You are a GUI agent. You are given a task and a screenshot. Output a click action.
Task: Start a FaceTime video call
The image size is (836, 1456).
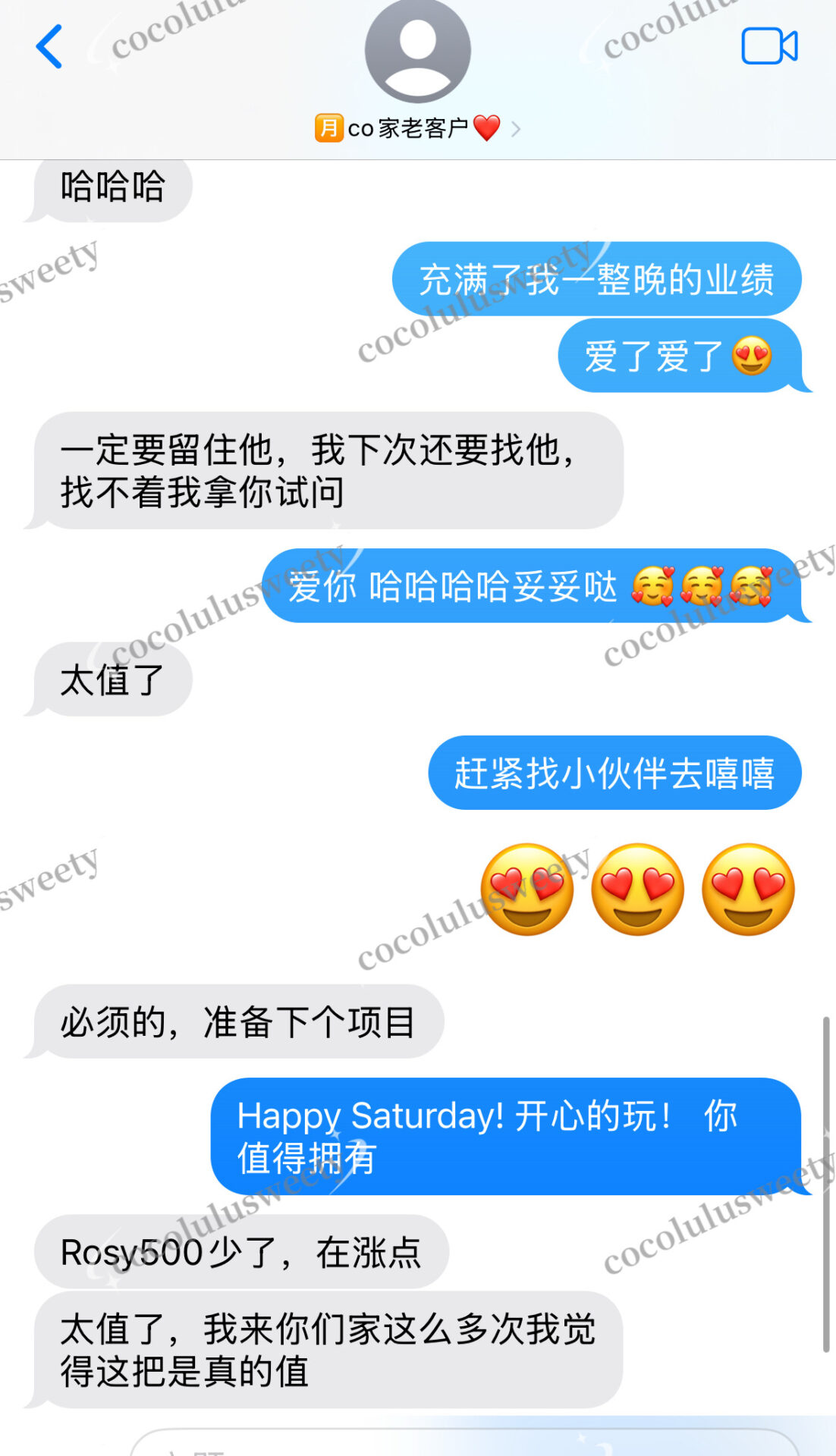point(768,47)
